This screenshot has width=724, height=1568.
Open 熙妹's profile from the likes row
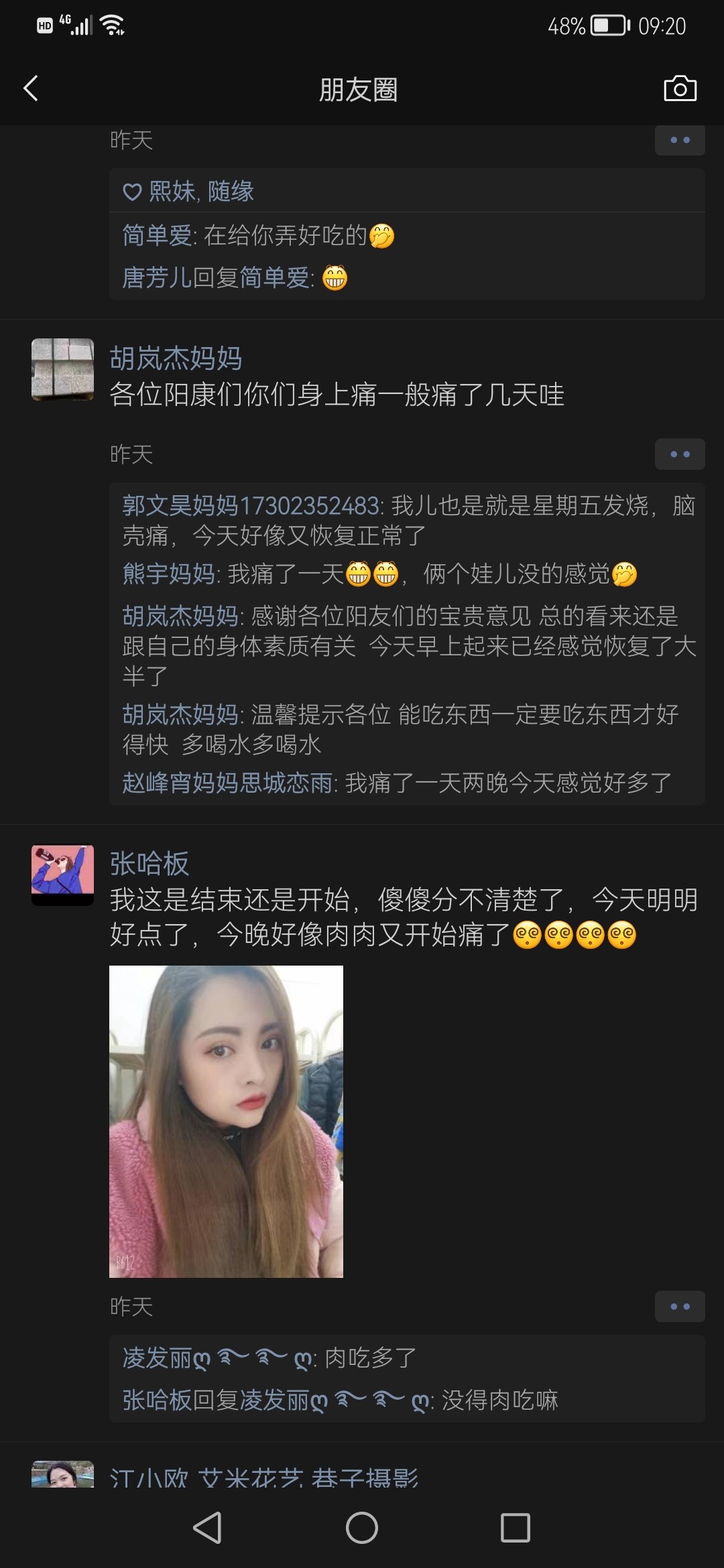coord(172,192)
